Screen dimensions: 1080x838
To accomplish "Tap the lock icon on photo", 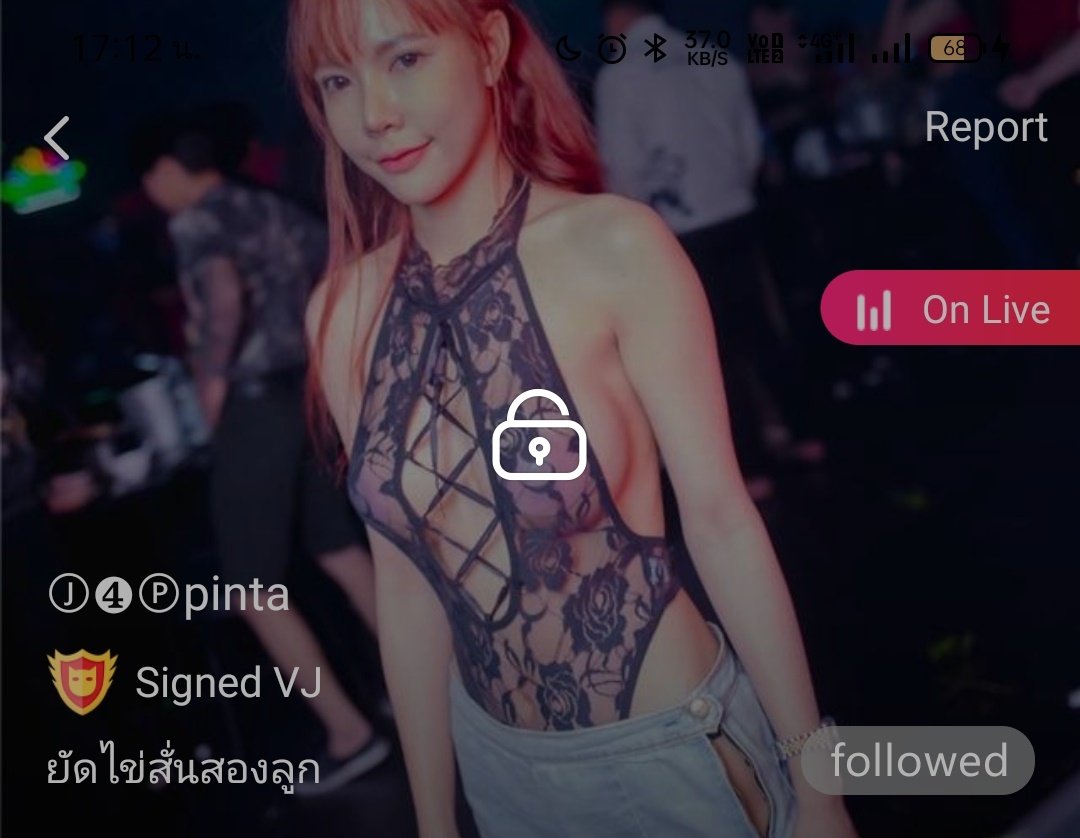I will click(x=539, y=435).
